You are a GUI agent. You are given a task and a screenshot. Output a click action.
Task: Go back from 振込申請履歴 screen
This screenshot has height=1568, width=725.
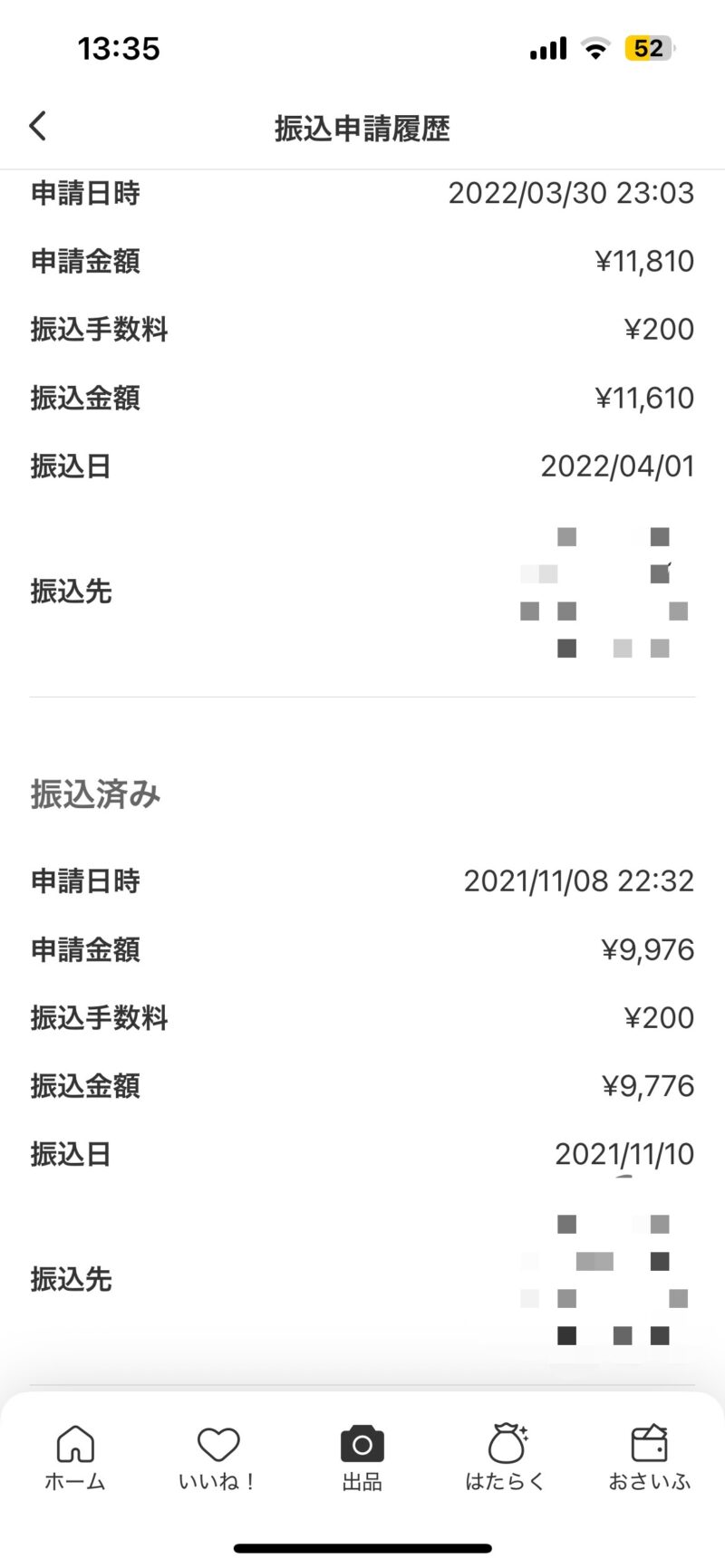coord(38,126)
